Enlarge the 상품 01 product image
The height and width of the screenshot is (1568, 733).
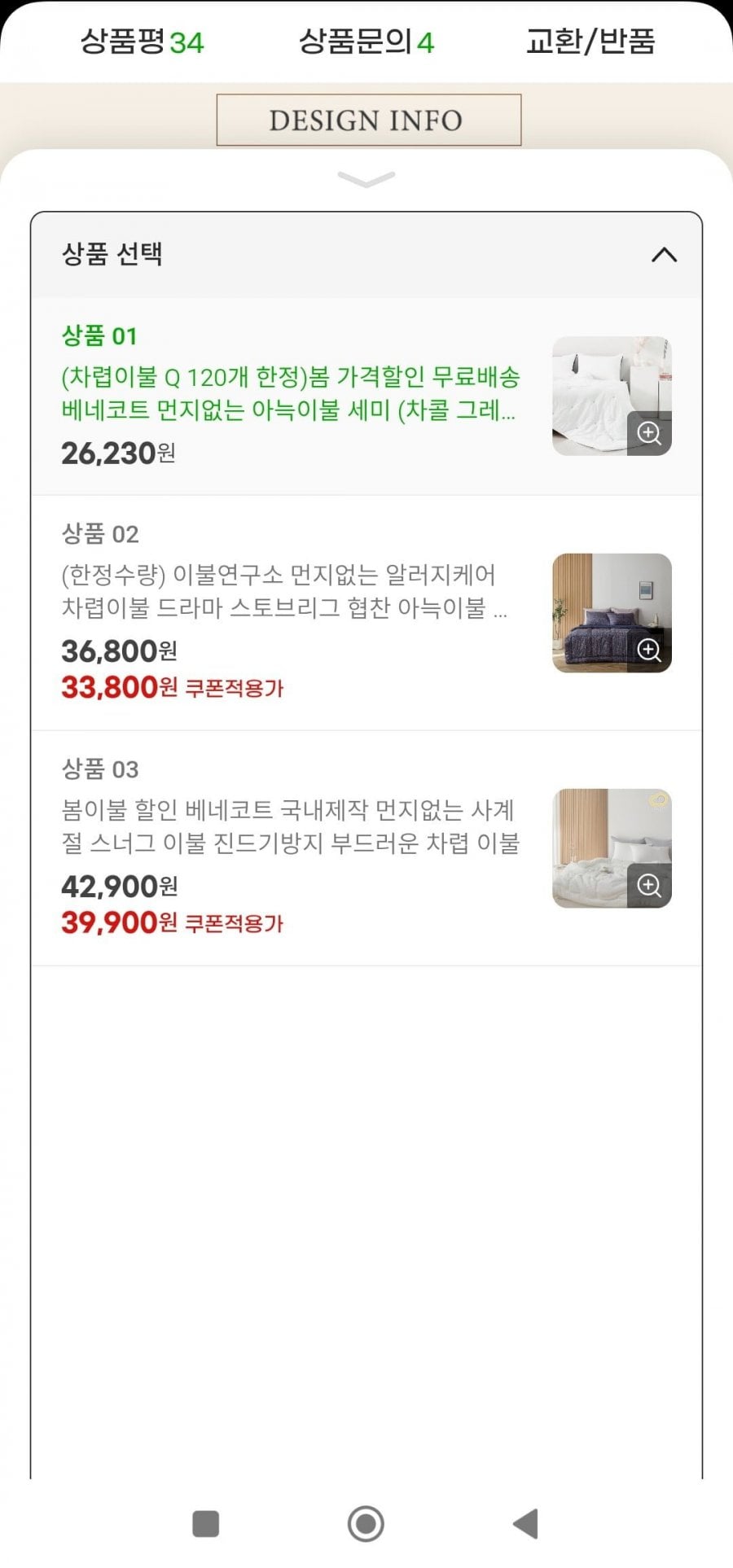pos(649,433)
